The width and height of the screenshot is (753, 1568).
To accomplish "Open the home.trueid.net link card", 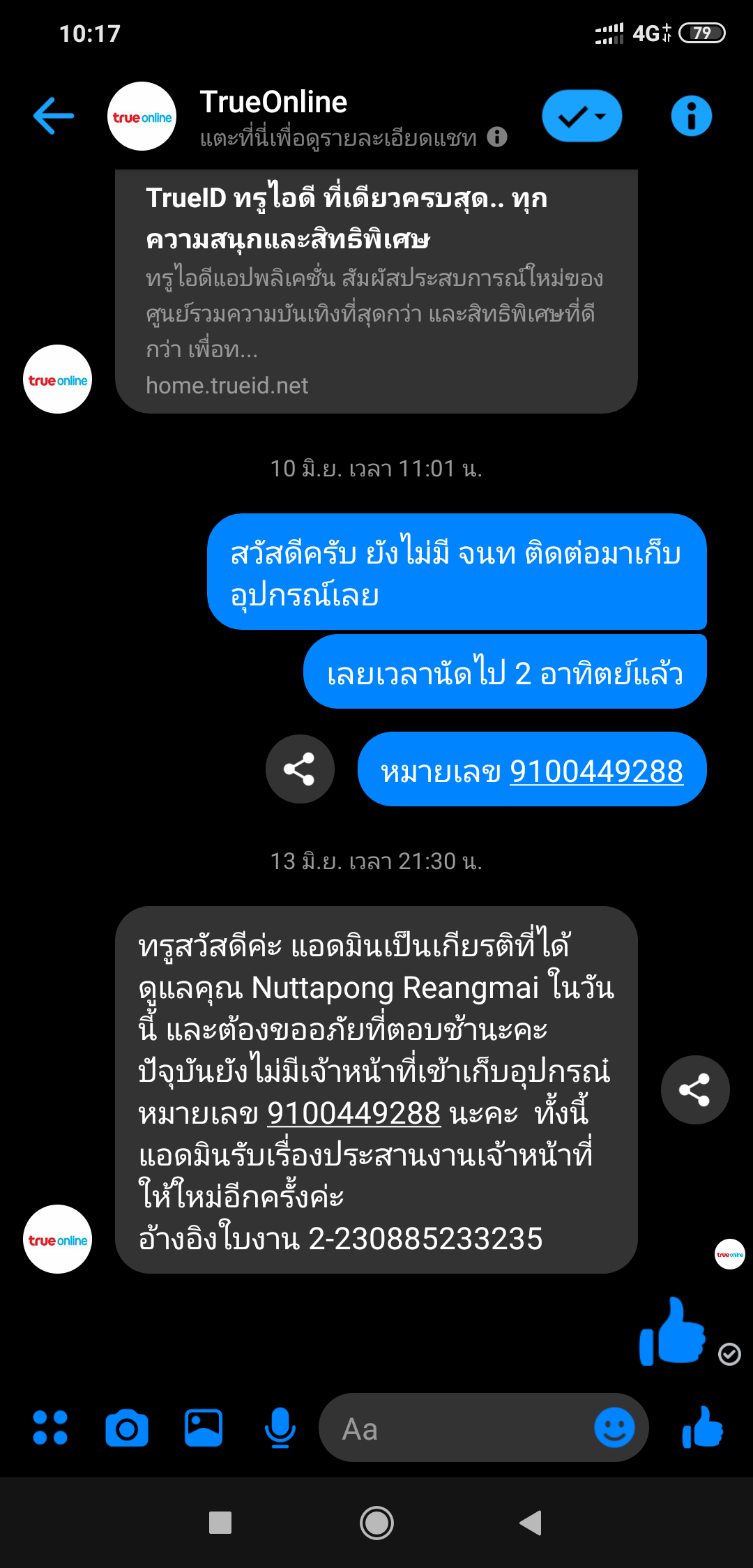I will 376,292.
